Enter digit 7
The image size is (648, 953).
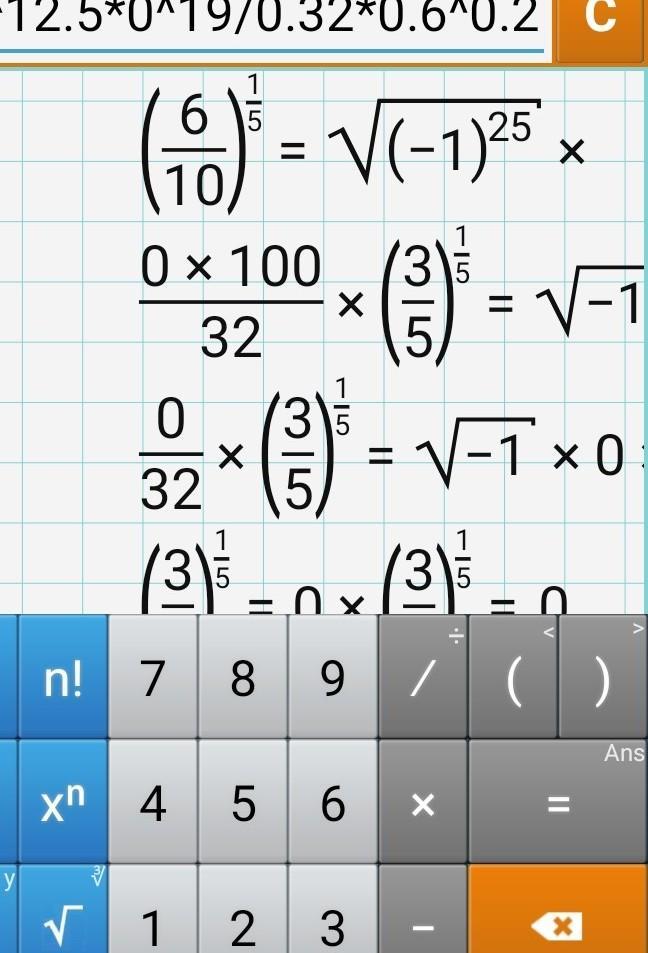coord(153,678)
